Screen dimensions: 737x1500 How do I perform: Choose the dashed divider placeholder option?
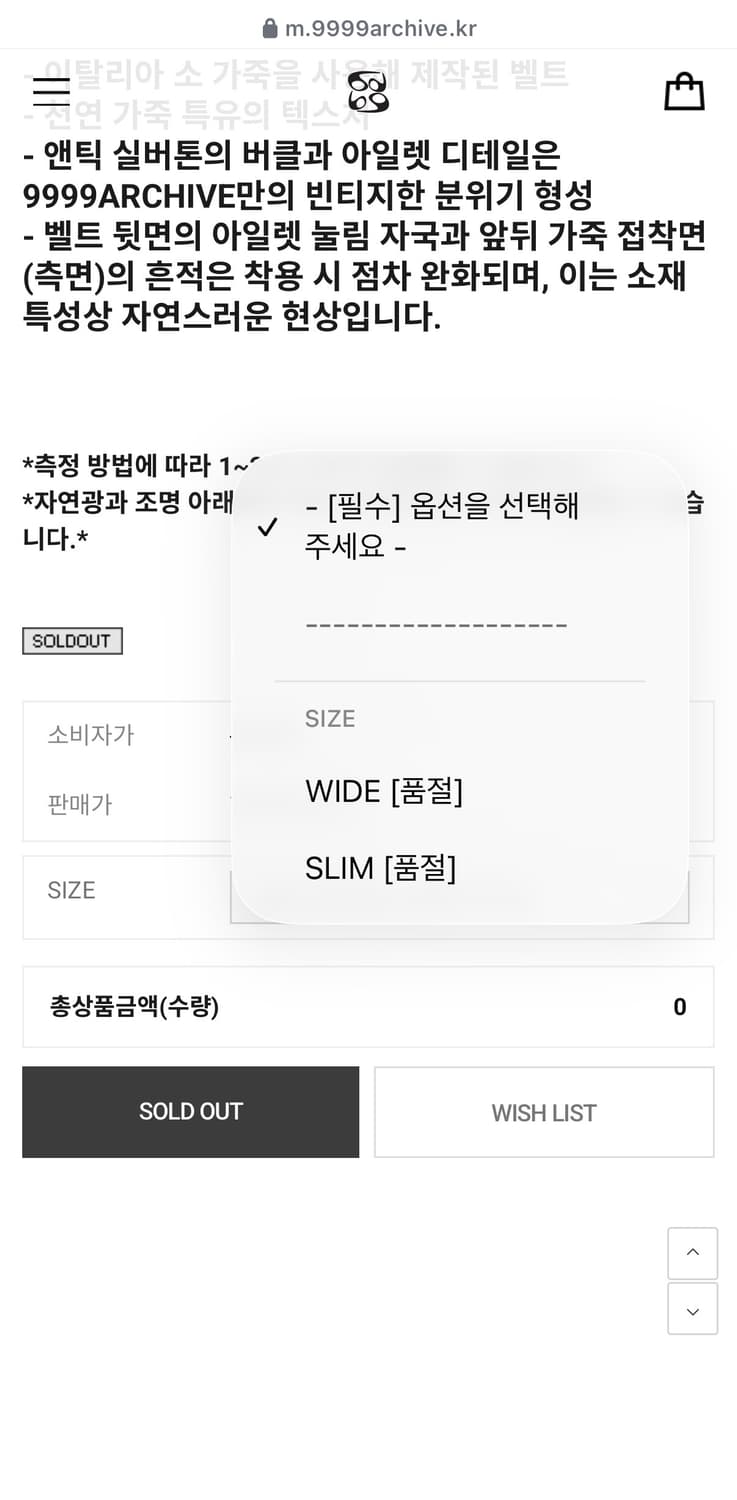pyautogui.click(x=435, y=625)
